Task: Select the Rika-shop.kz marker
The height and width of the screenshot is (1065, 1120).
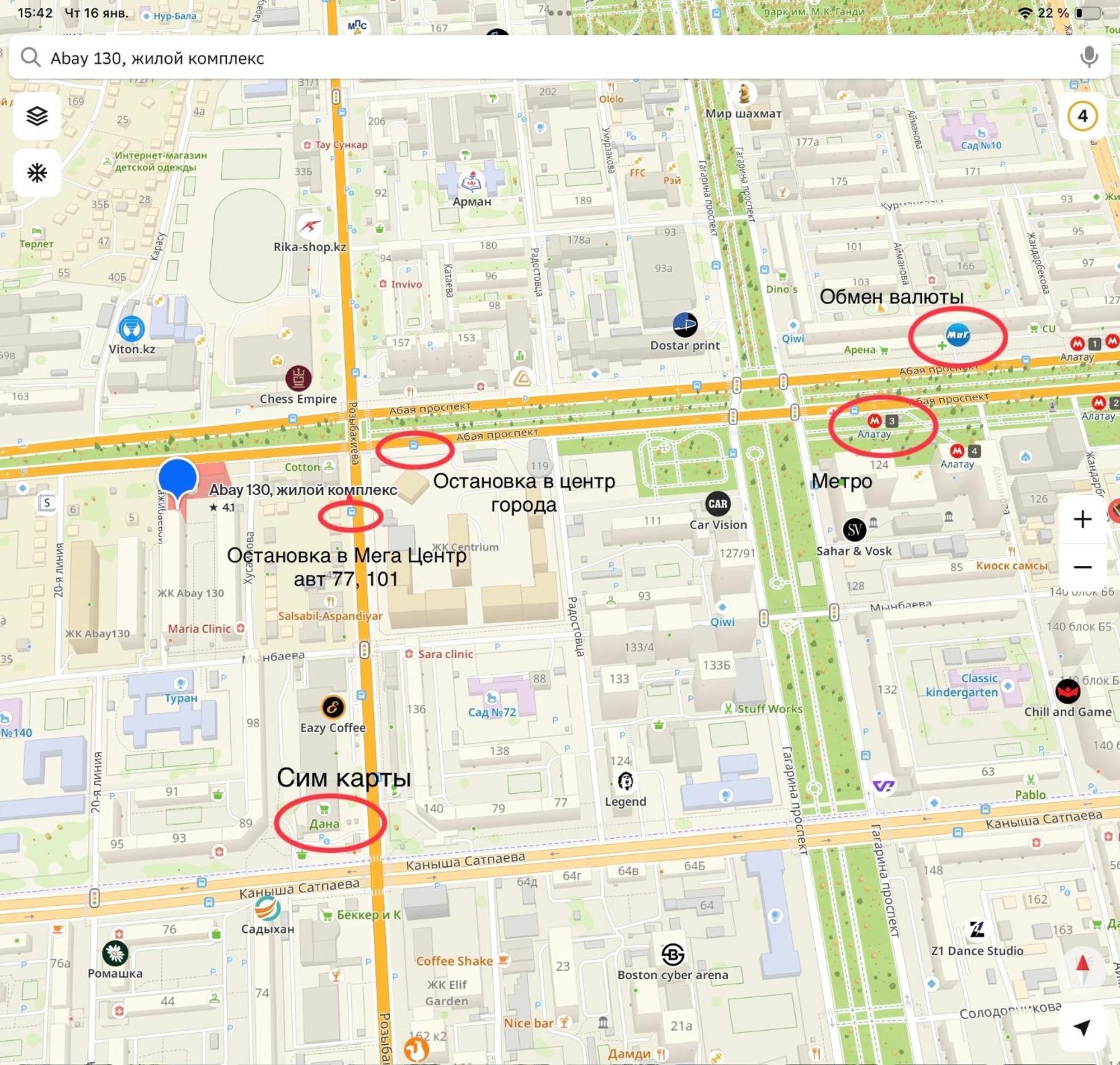Action: point(309,227)
